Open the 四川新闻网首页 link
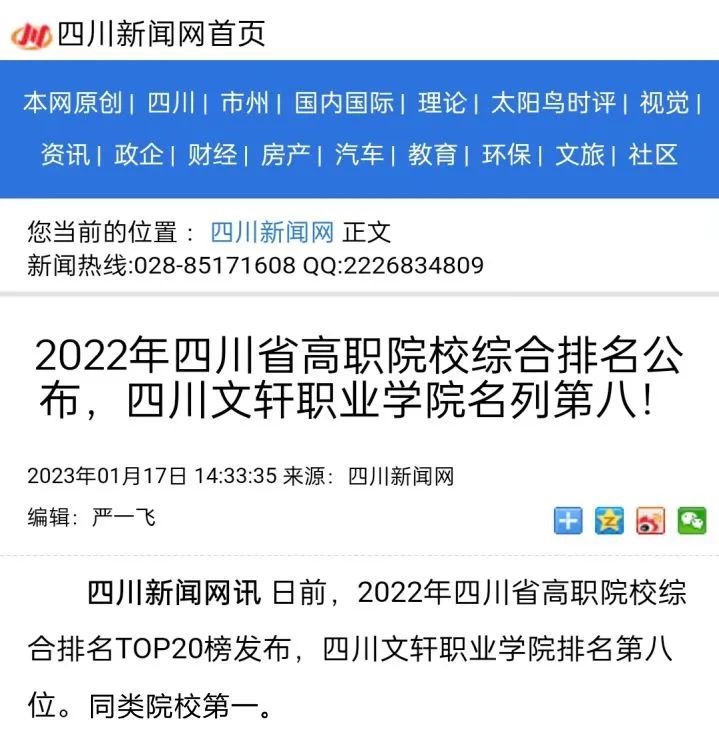This screenshot has width=719, height=734. pyautogui.click(x=160, y=33)
